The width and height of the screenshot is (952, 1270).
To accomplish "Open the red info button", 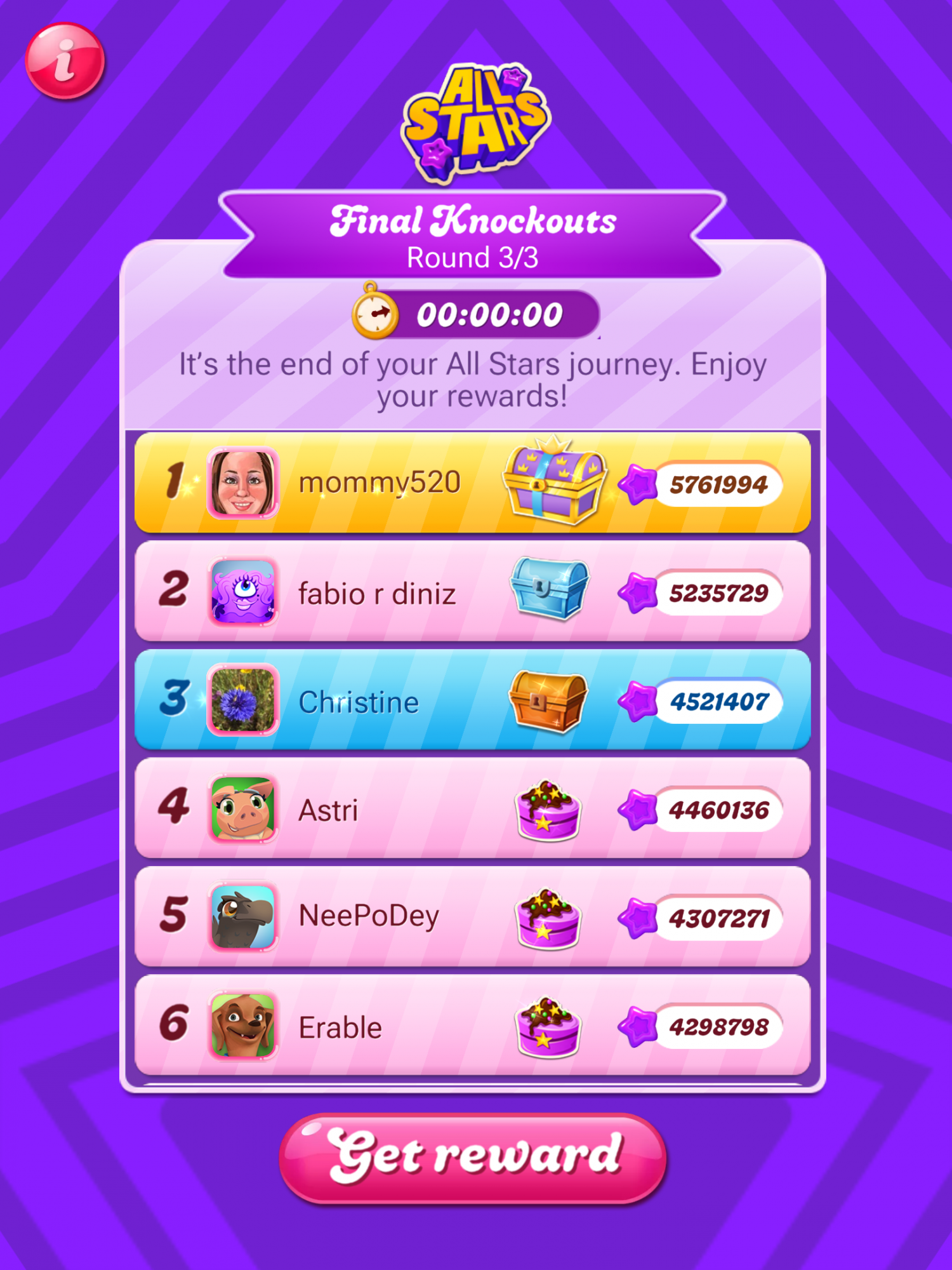I will (65, 61).
